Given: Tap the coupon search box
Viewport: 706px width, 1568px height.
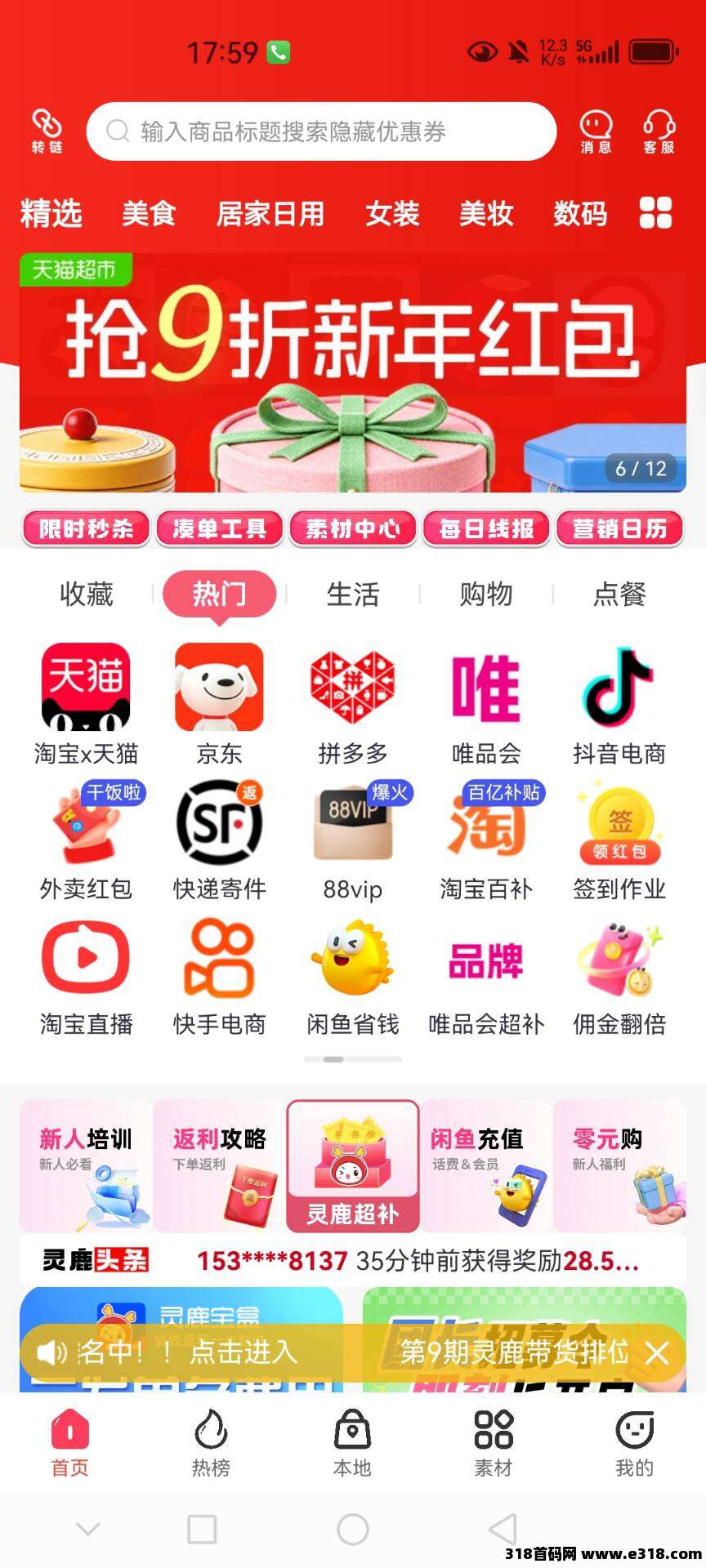Looking at the screenshot, I should tap(321, 131).
